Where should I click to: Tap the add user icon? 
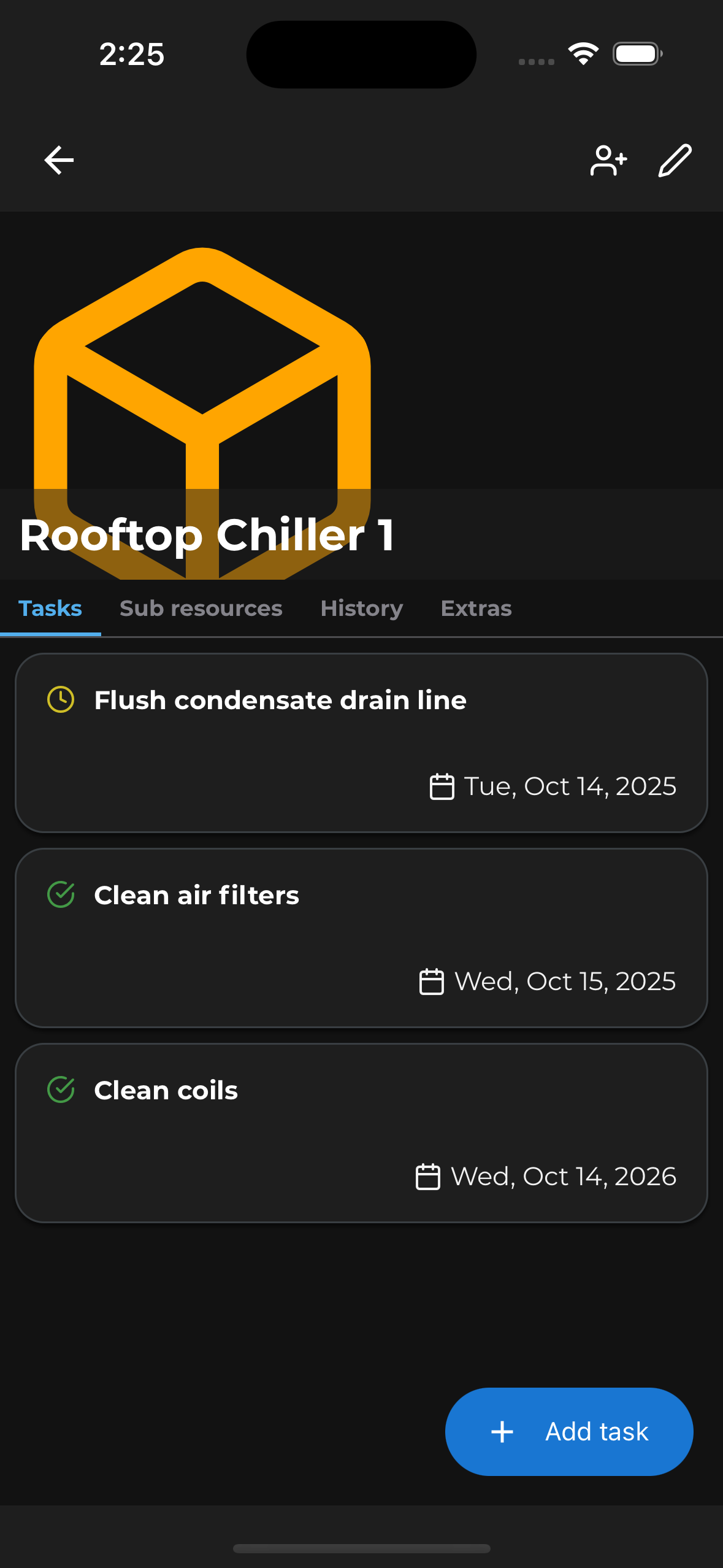pyautogui.click(x=608, y=161)
